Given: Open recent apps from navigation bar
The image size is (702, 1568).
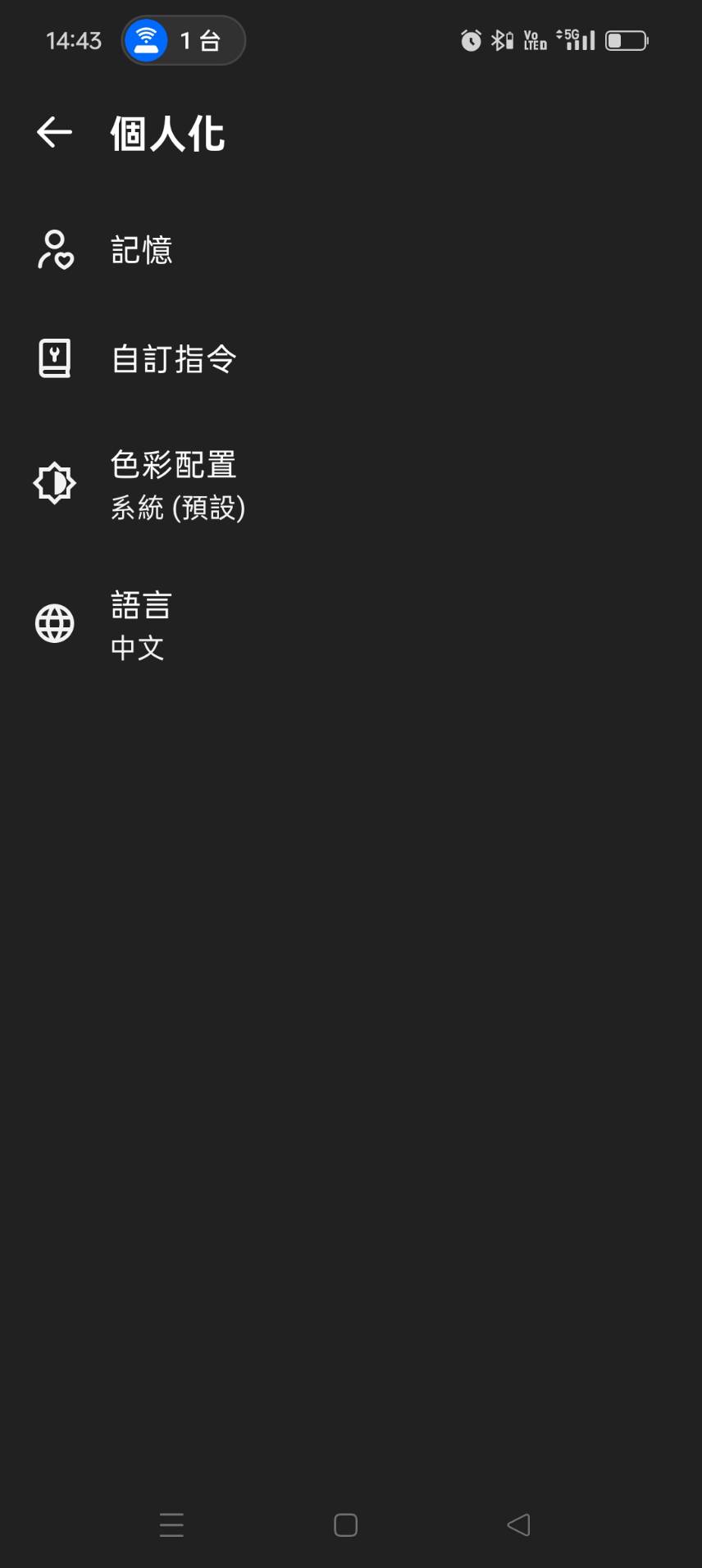Looking at the screenshot, I should (x=171, y=1525).
